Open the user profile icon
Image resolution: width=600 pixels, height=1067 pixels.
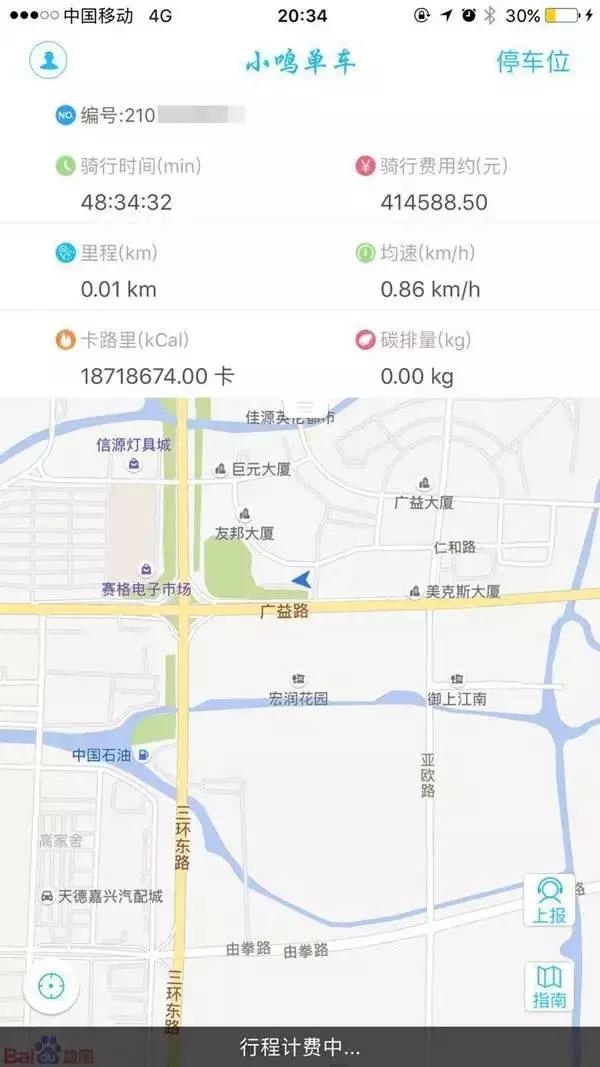point(48,61)
